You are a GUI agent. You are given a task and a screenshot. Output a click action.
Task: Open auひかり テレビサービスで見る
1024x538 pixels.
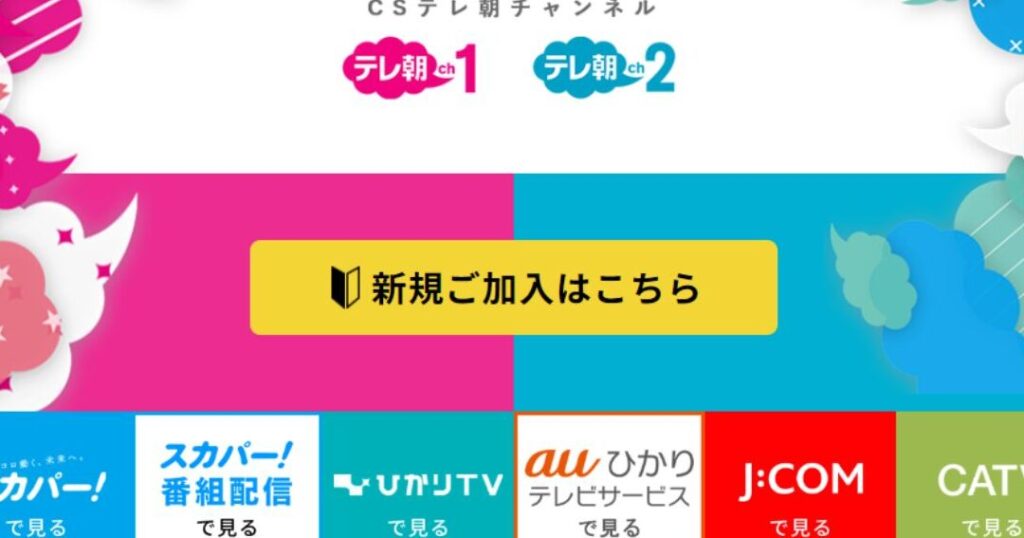[x=609, y=478]
